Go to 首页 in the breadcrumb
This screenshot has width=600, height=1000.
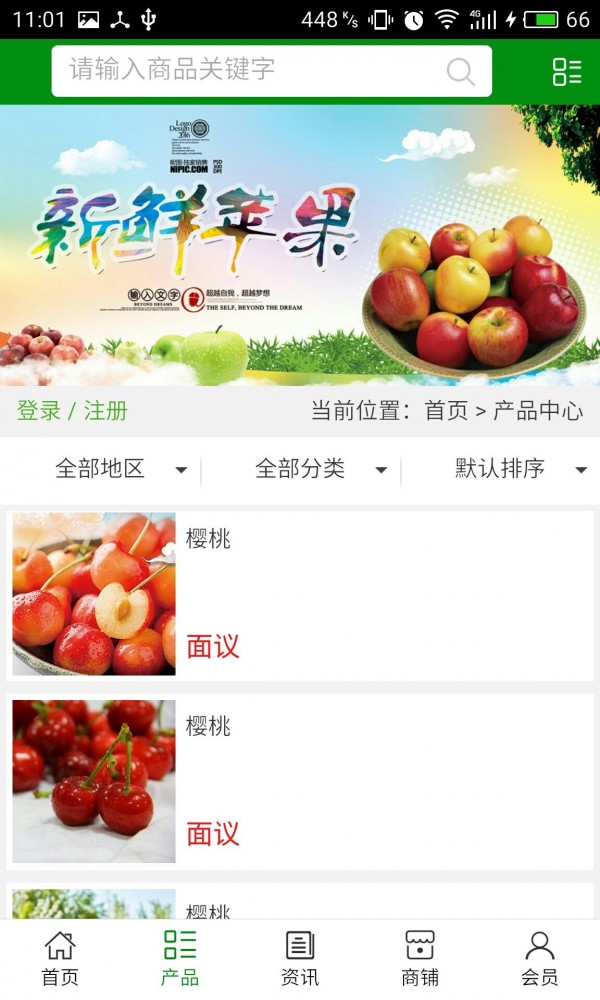click(x=446, y=411)
